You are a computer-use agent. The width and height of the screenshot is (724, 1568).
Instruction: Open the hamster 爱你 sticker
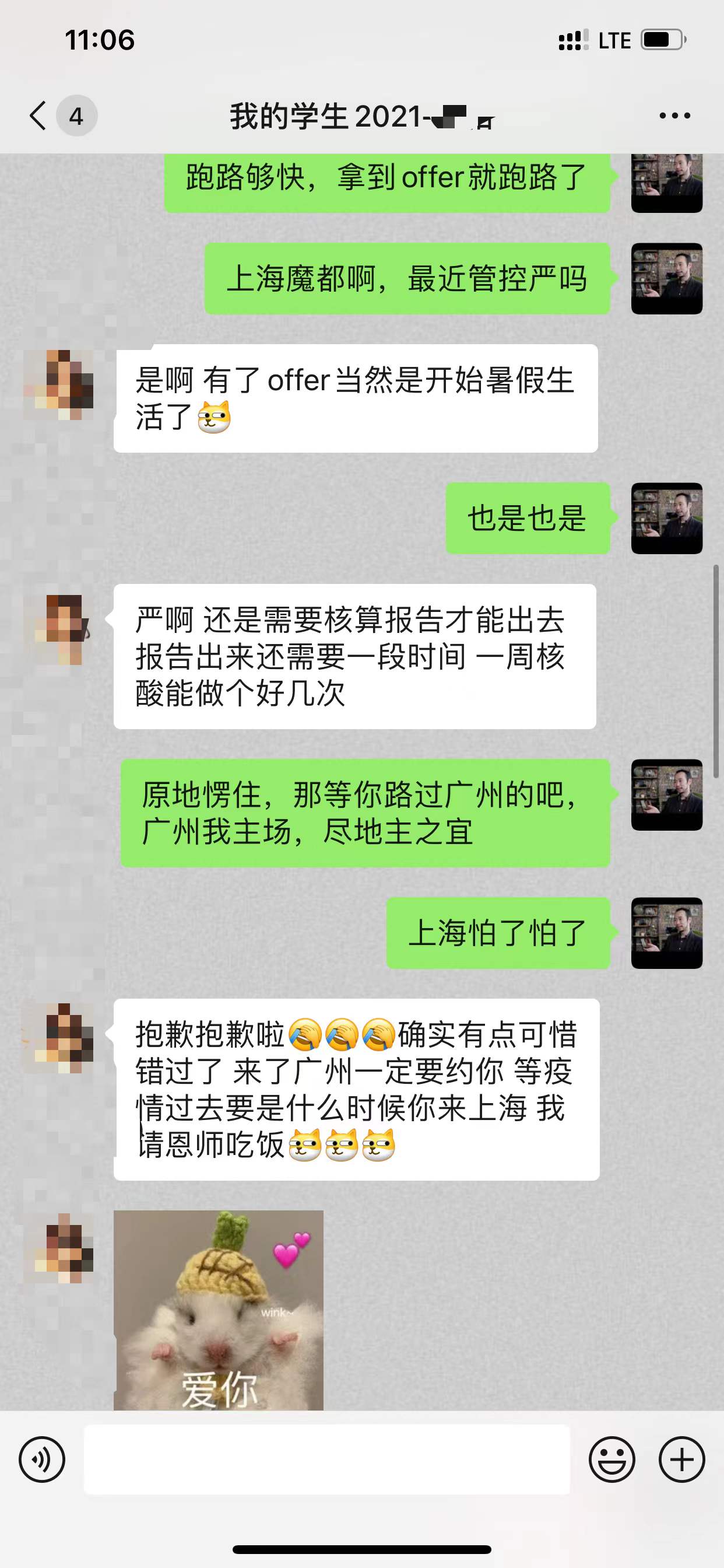pos(219,1310)
